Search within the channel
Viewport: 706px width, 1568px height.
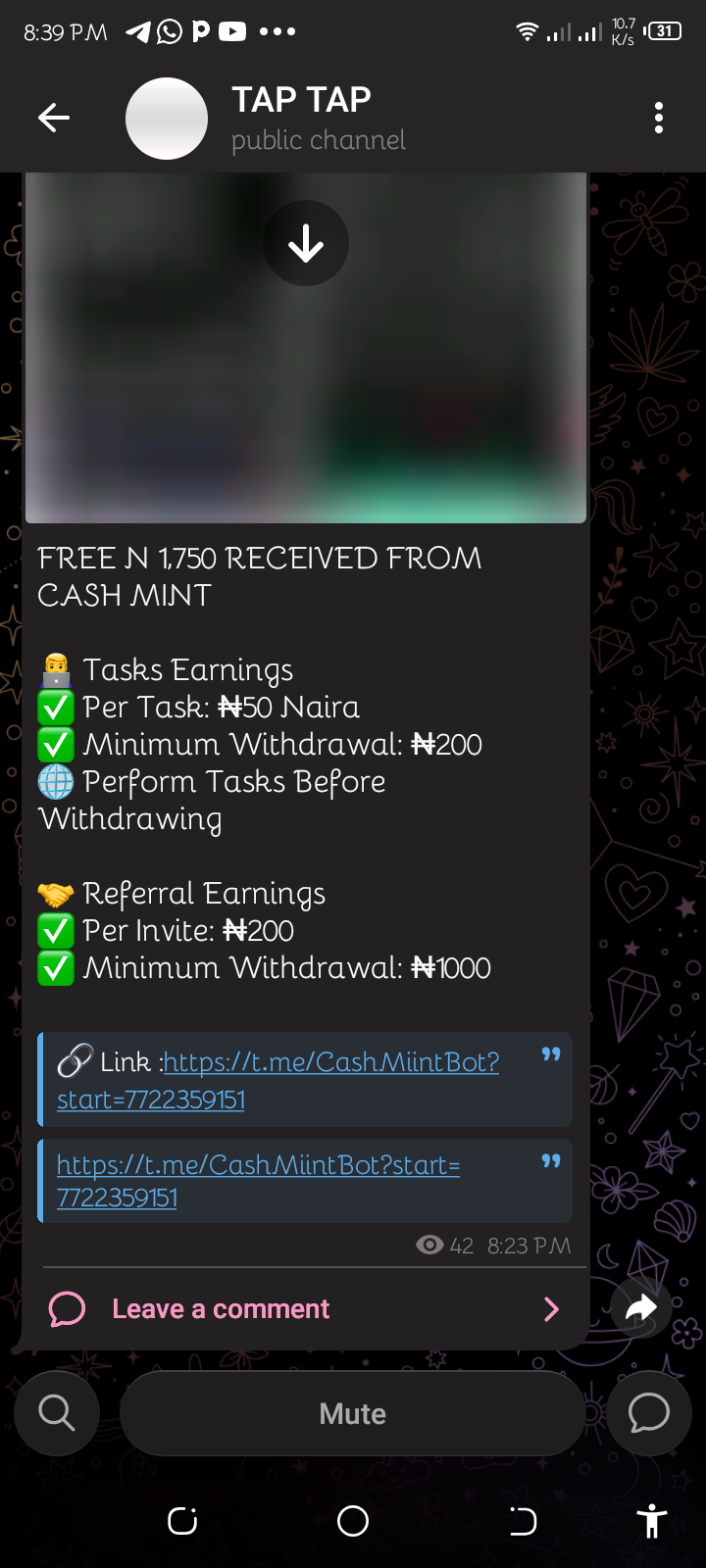click(57, 1413)
